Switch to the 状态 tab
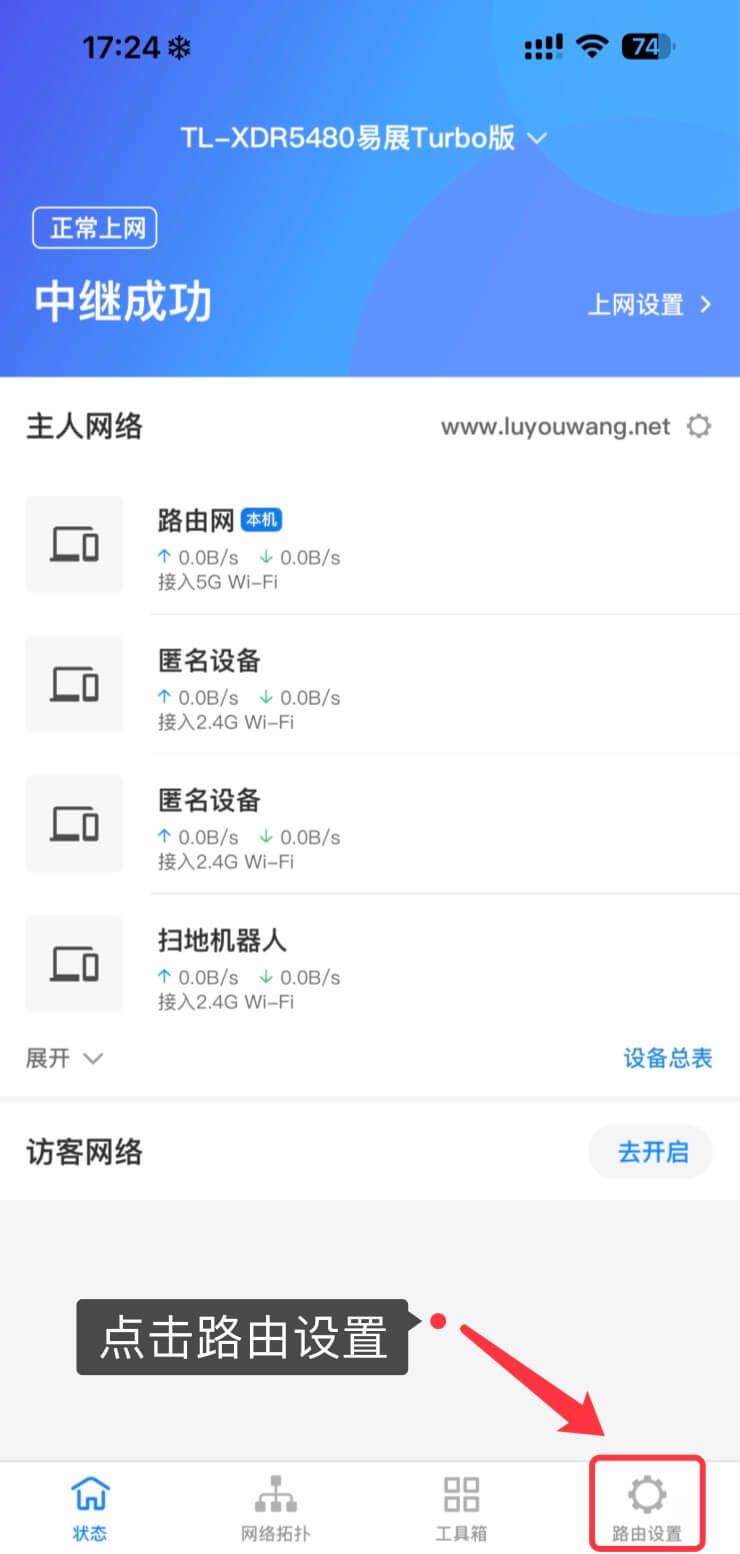This screenshot has width=740, height=1554. coord(90,1505)
